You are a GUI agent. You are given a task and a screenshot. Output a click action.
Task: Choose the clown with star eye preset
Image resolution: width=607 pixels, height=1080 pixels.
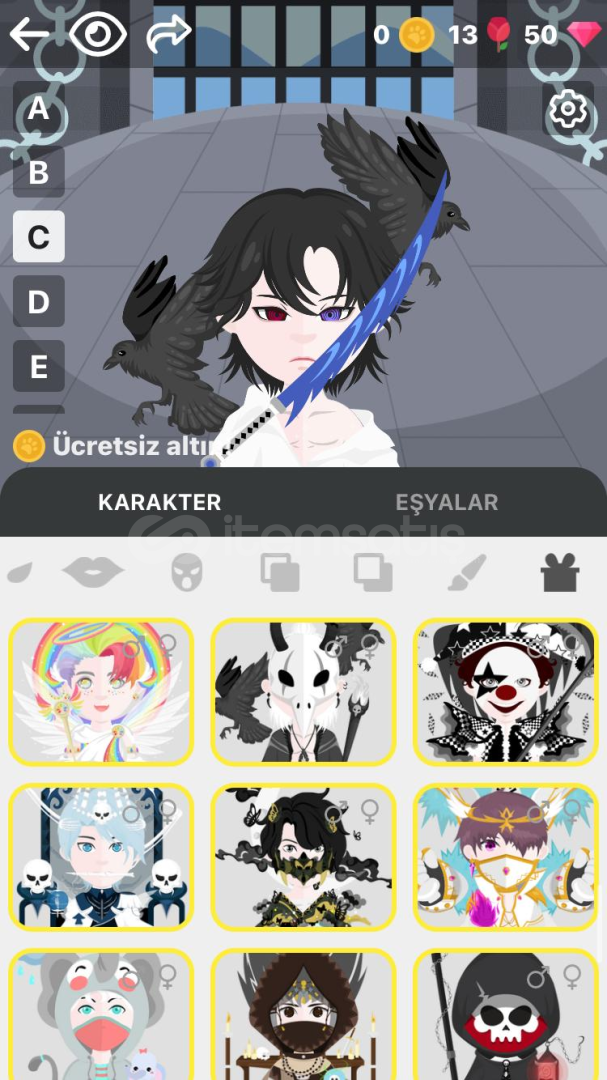tap(506, 692)
